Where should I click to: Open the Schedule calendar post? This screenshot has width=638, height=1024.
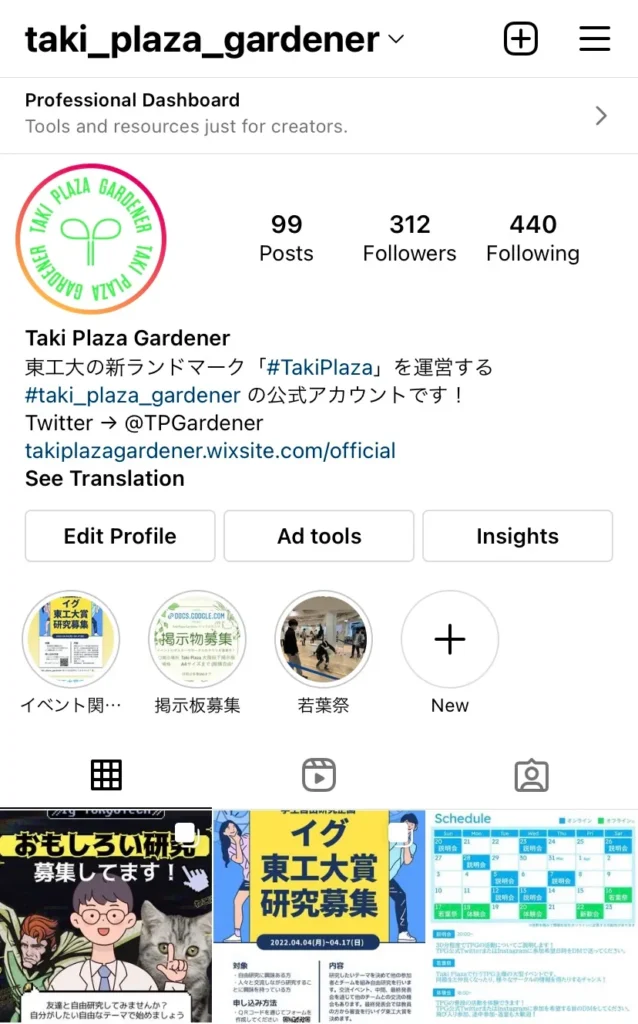tap(532, 917)
